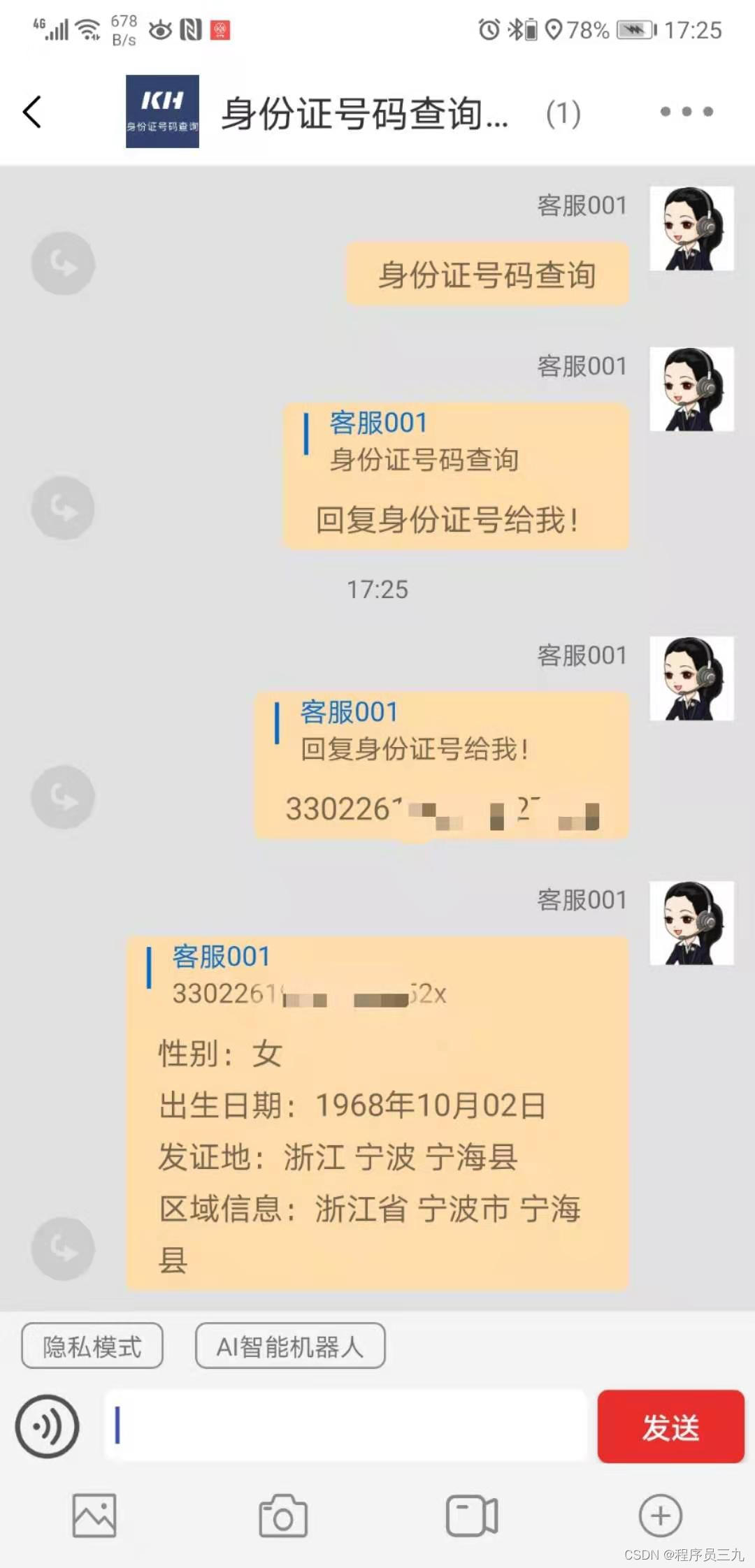
Task: Toggle Bluetooth from the status bar
Action: click(515, 29)
